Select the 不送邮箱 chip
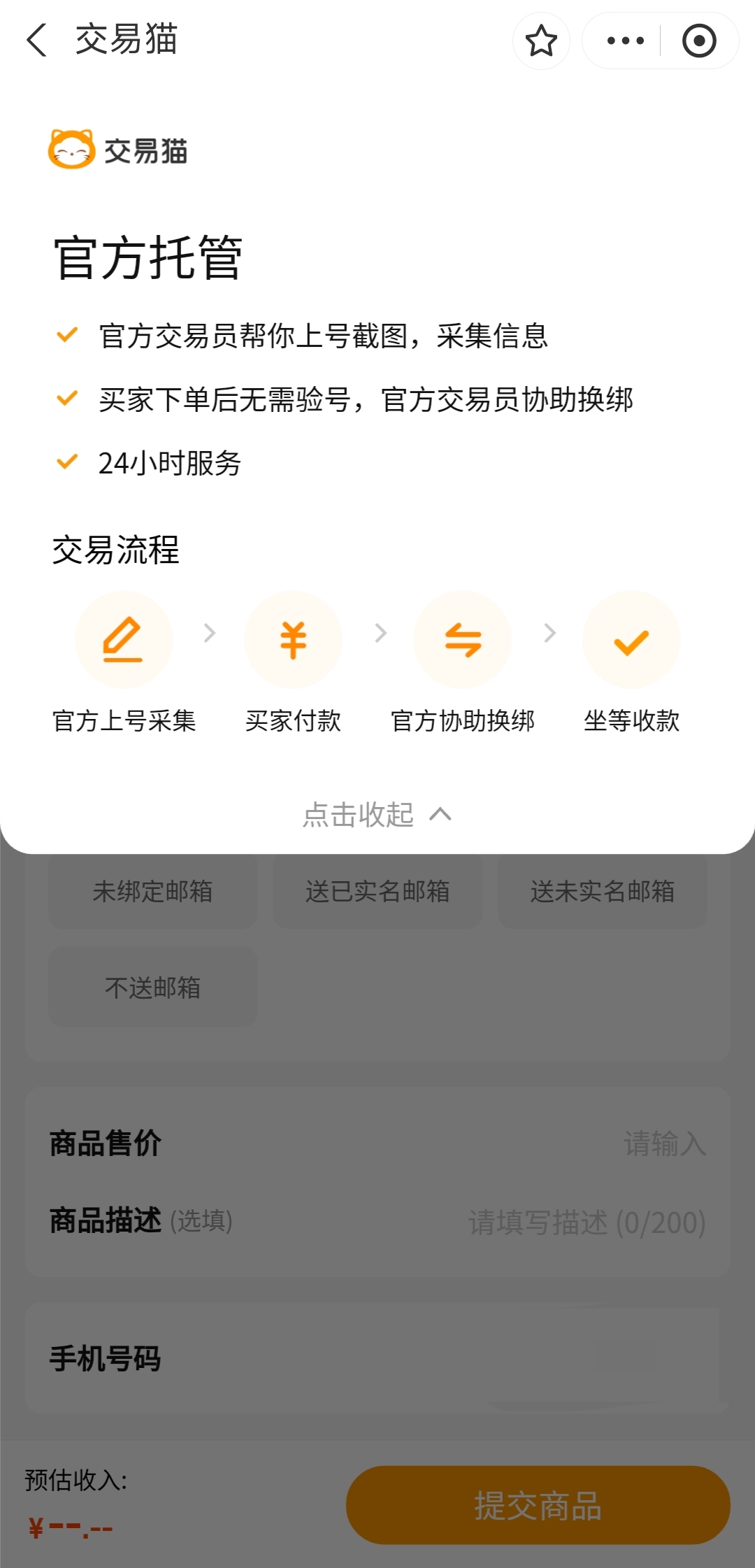The image size is (755, 1568). click(x=152, y=988)
